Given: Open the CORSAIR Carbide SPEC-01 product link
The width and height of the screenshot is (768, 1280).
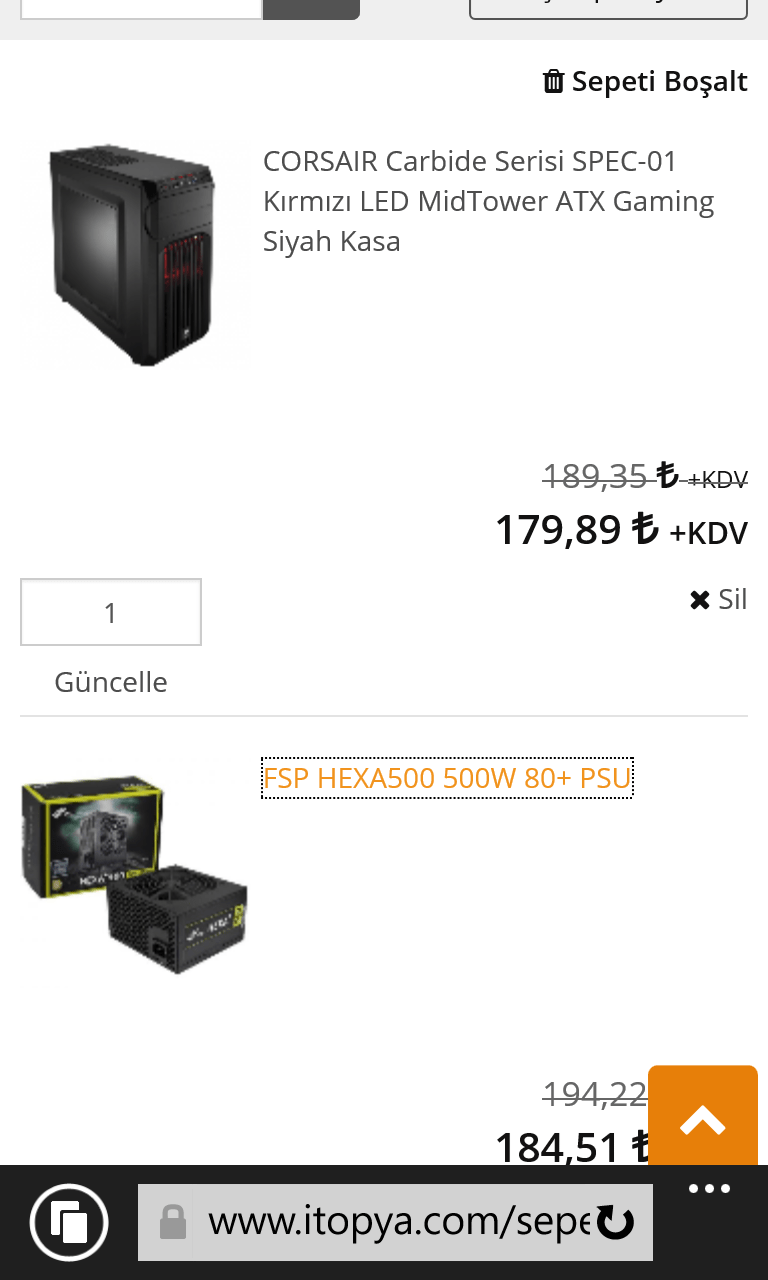Looking at the screenshot, I should 488,201.
